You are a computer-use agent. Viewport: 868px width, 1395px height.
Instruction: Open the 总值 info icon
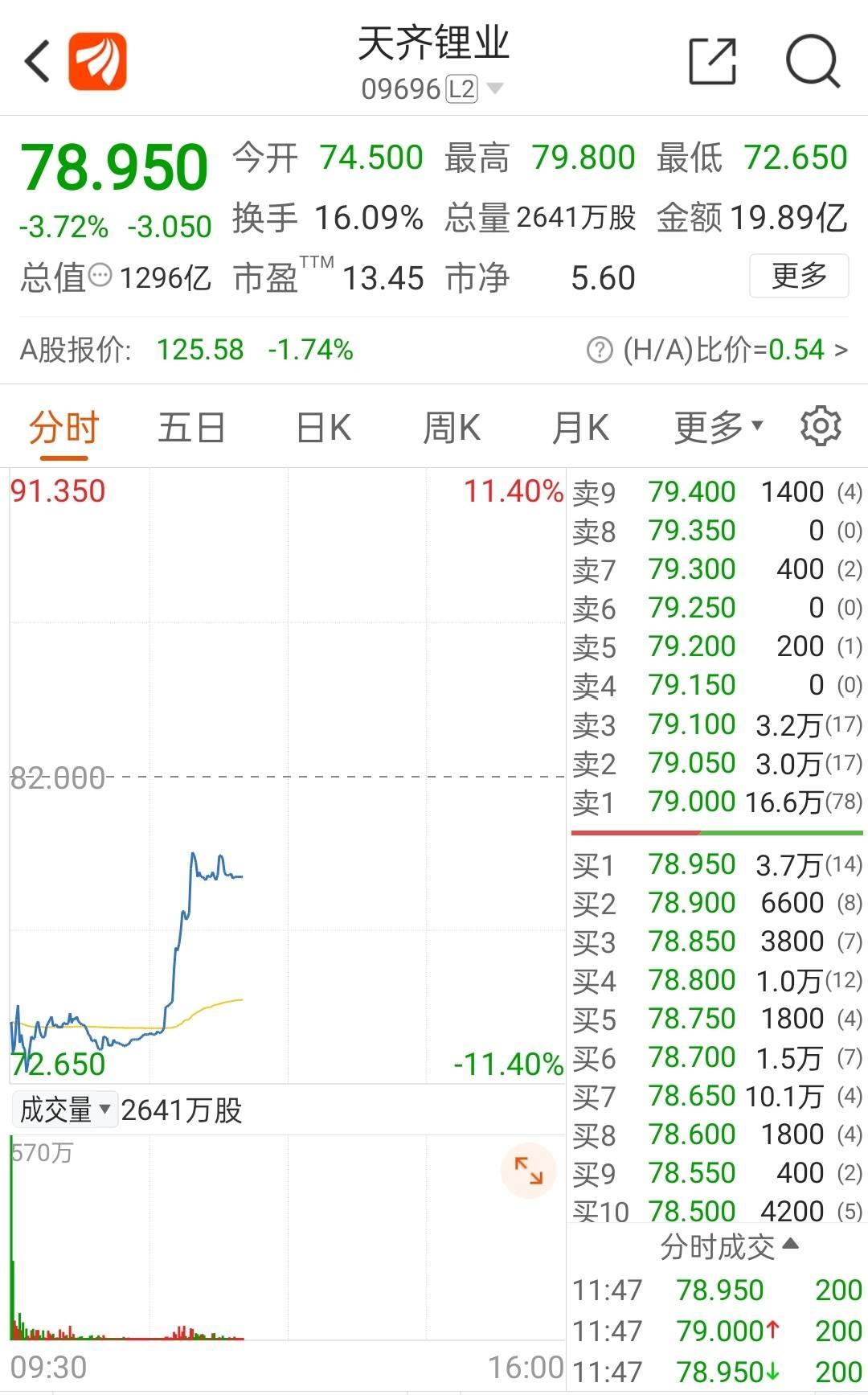pyautogui.click(x=100, y=276)
